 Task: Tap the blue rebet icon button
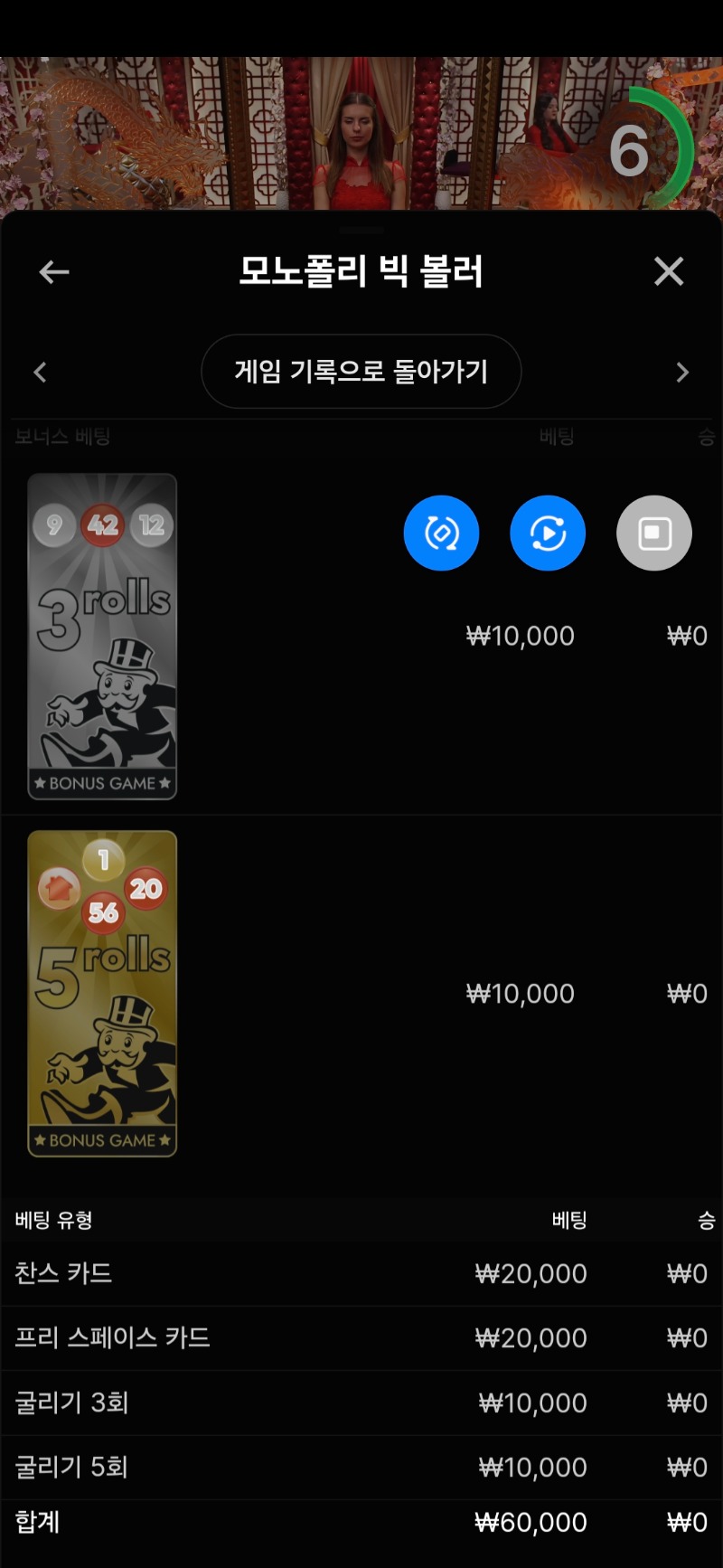[441, 534]
